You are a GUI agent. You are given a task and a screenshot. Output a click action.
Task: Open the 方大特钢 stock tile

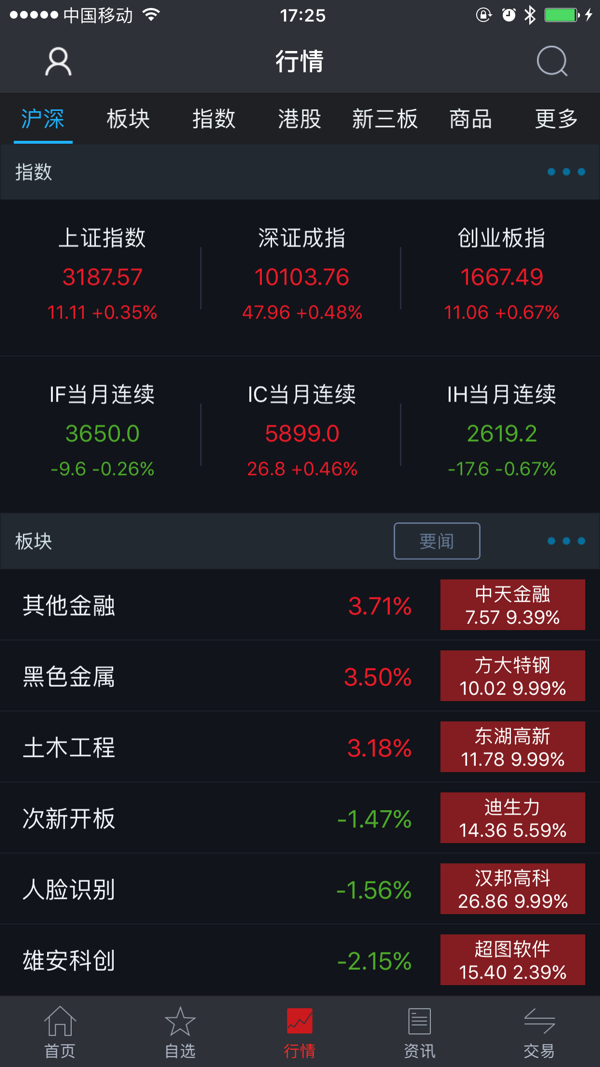(x=513, y=676)
